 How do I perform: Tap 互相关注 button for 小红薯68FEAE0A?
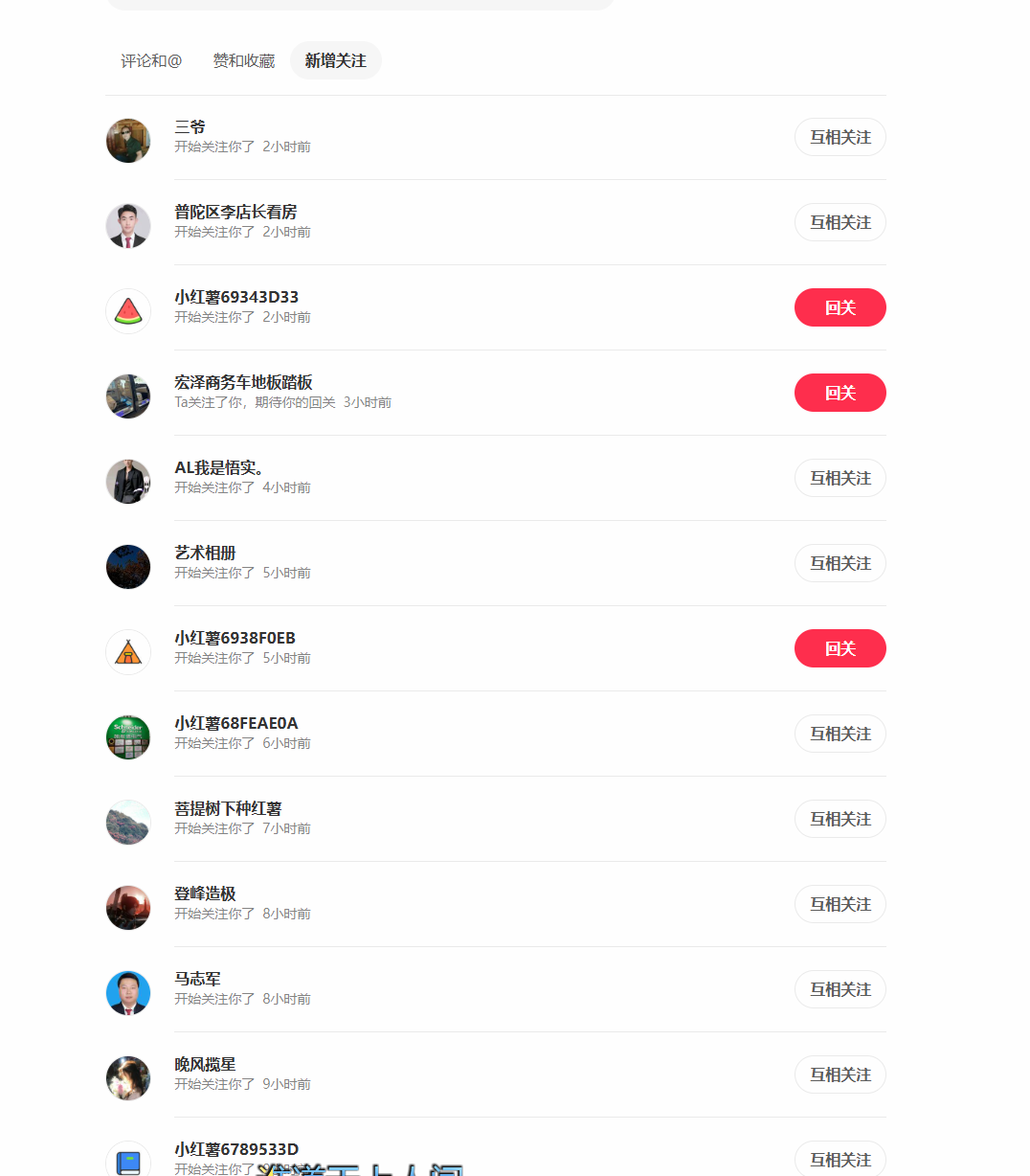840,734
